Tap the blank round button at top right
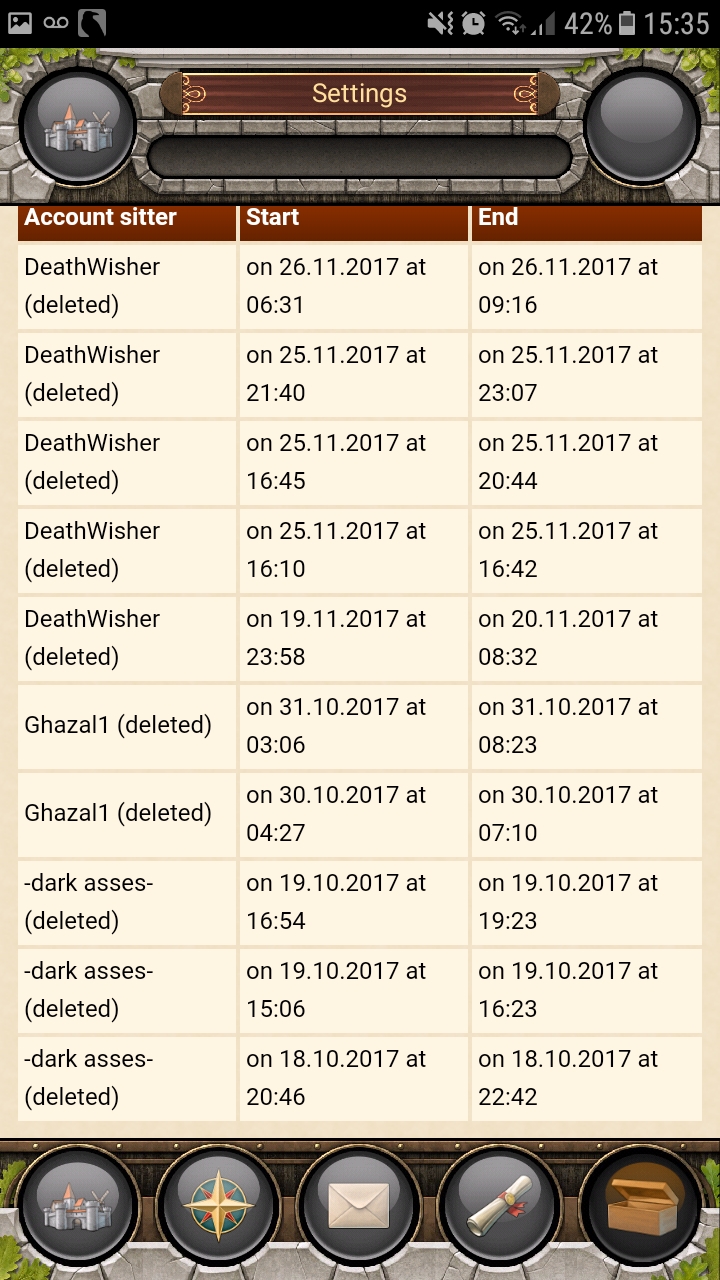 click(642, 126)
